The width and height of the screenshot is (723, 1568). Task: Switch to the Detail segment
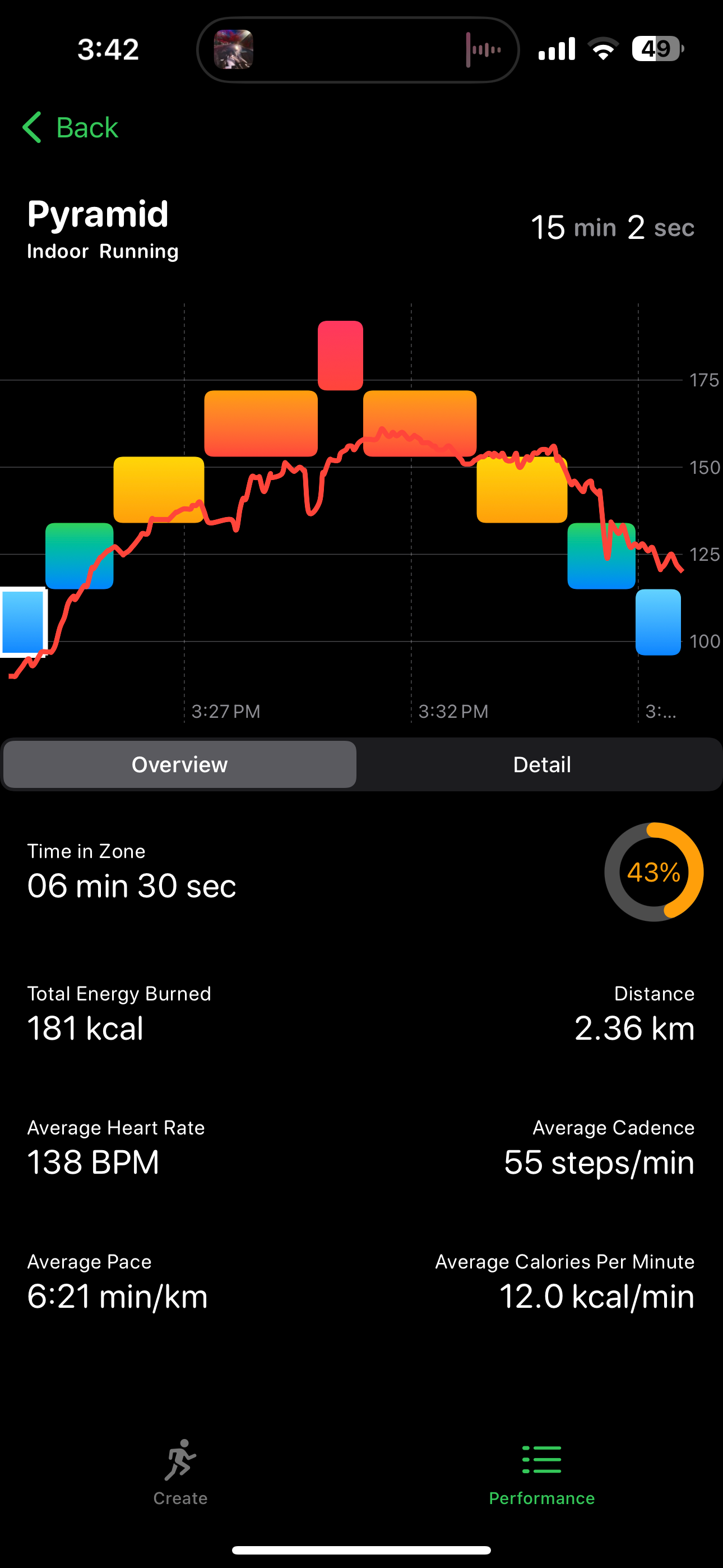(x=541, y=764)
